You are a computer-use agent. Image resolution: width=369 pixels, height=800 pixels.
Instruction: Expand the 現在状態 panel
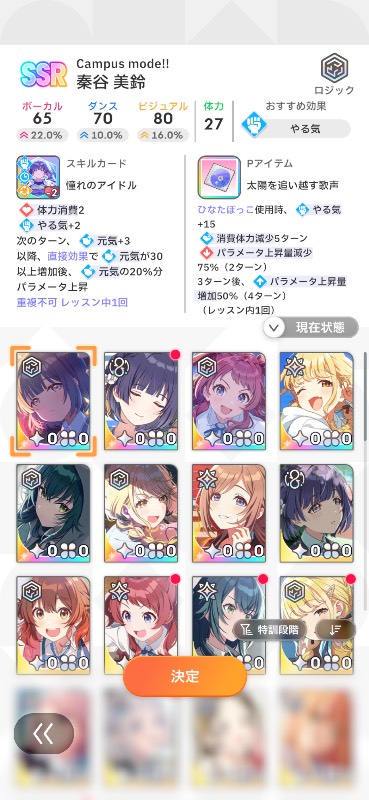click(311, 328)
